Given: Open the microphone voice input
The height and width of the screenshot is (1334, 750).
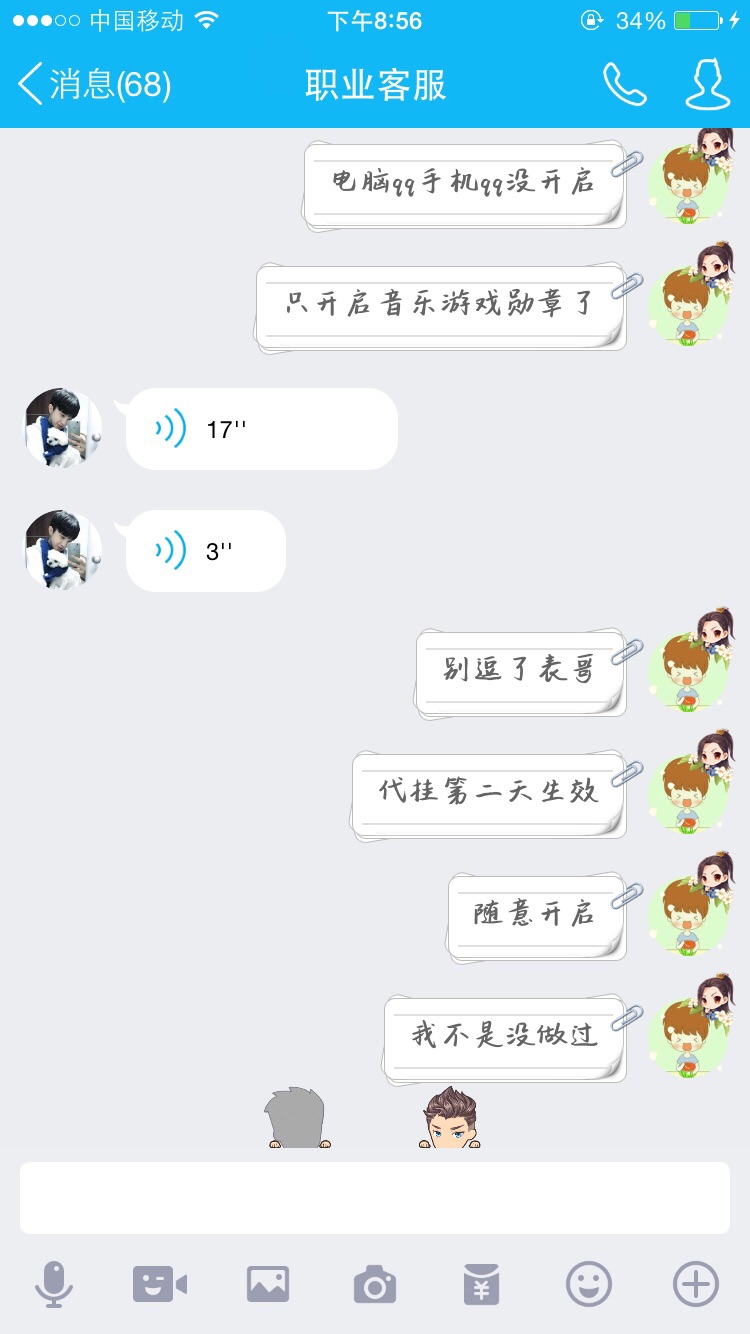Looking at the screenshot, I should coord(54,1283).
